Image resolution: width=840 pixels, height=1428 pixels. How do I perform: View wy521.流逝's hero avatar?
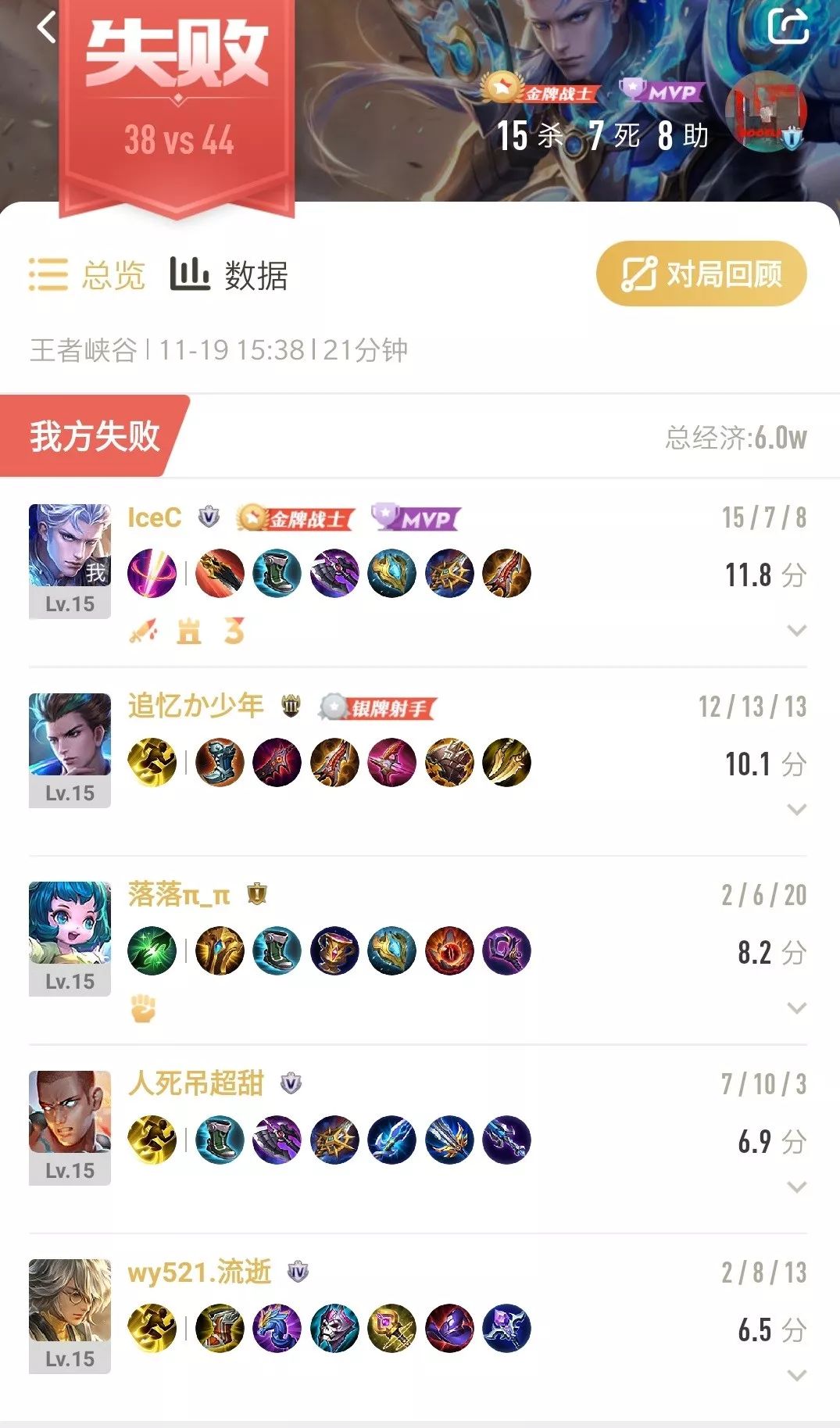70,1301
